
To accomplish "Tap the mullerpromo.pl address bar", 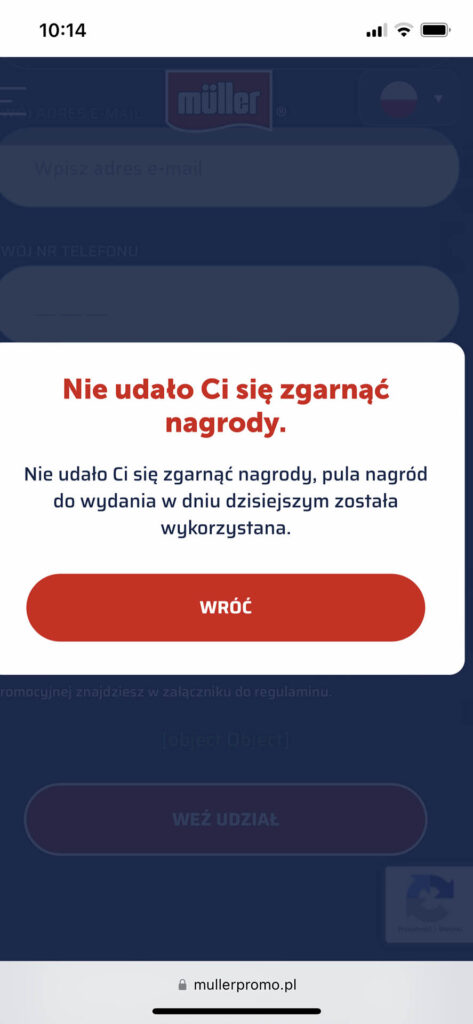I will pos(236,984).
